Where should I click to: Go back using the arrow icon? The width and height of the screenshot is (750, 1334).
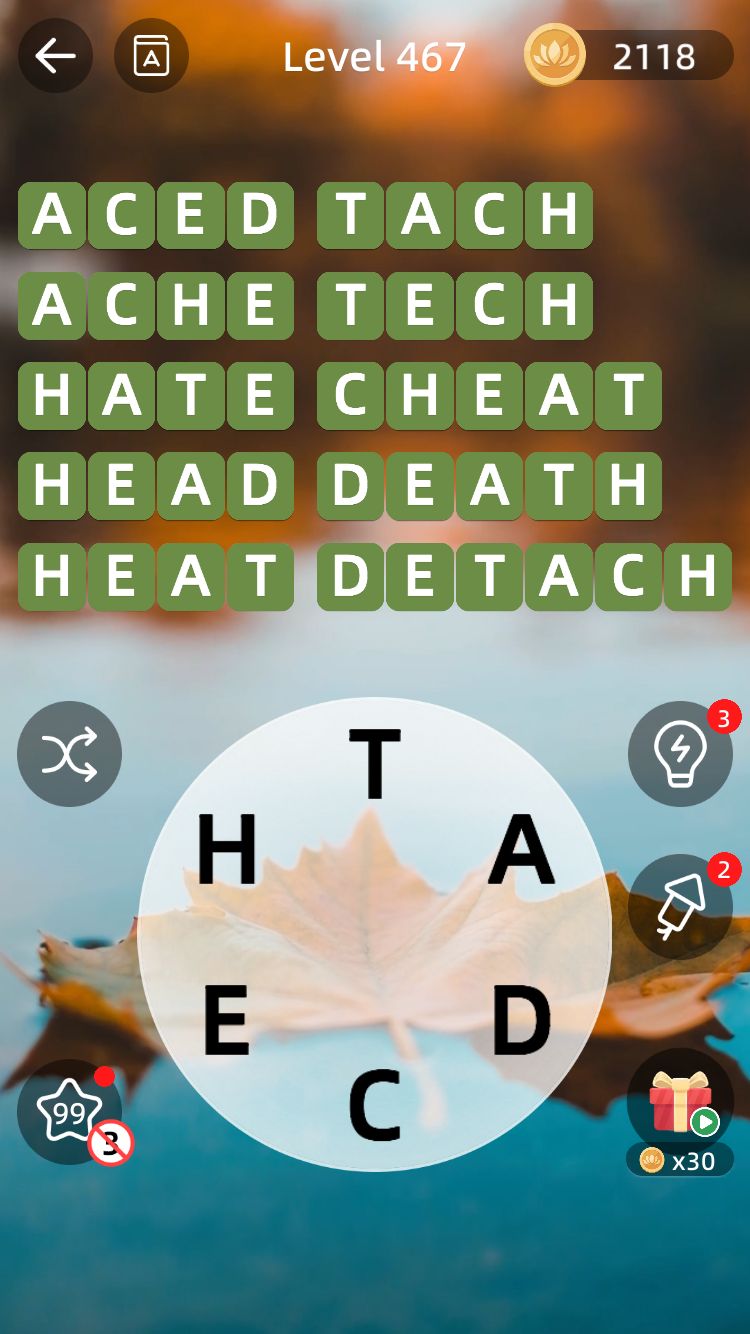pos(55,56)
